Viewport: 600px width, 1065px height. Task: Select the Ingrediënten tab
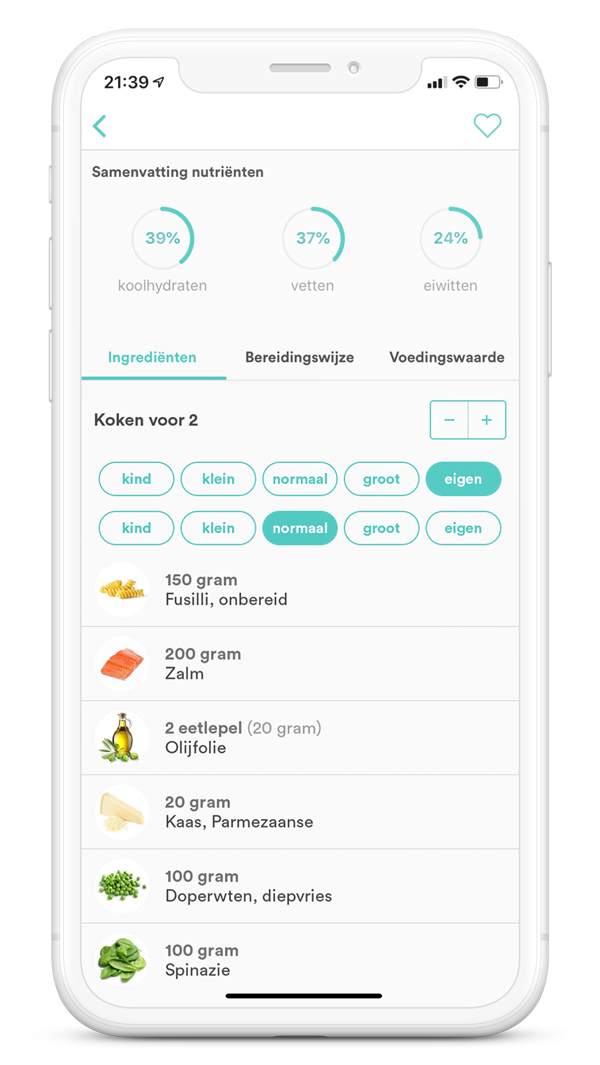pos(152,357)
